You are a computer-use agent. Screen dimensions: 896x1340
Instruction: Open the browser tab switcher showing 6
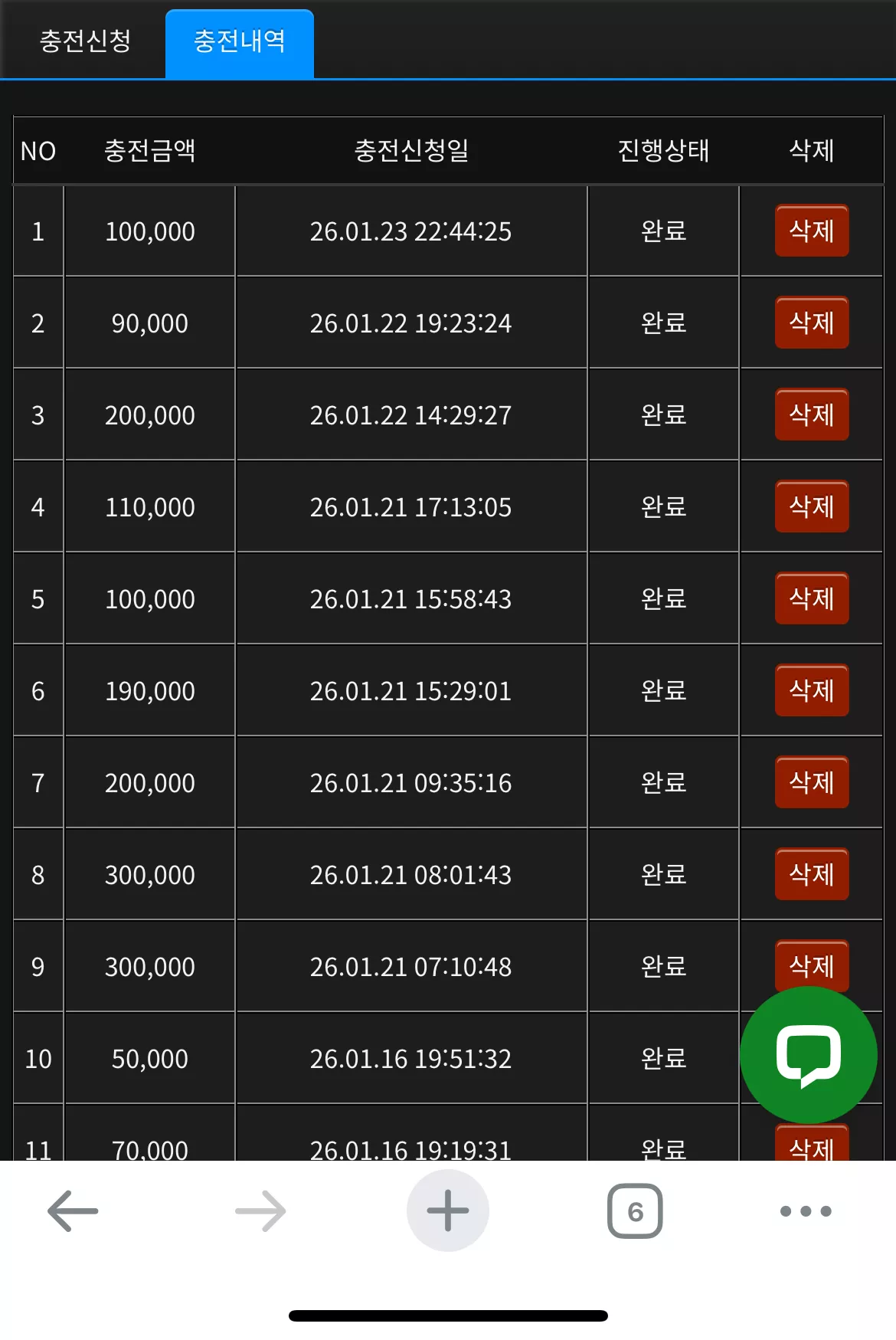635,1211
